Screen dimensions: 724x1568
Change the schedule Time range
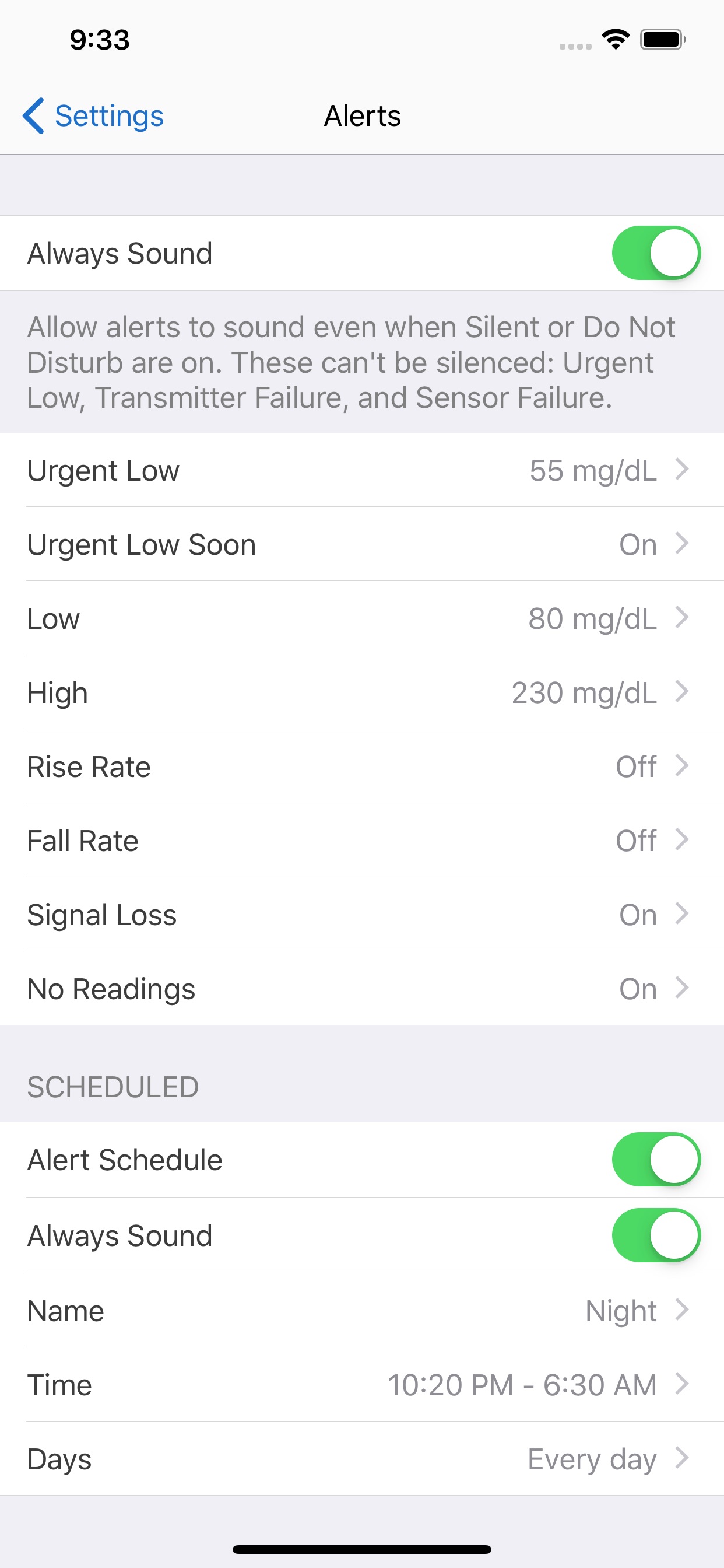[362, 1385]
